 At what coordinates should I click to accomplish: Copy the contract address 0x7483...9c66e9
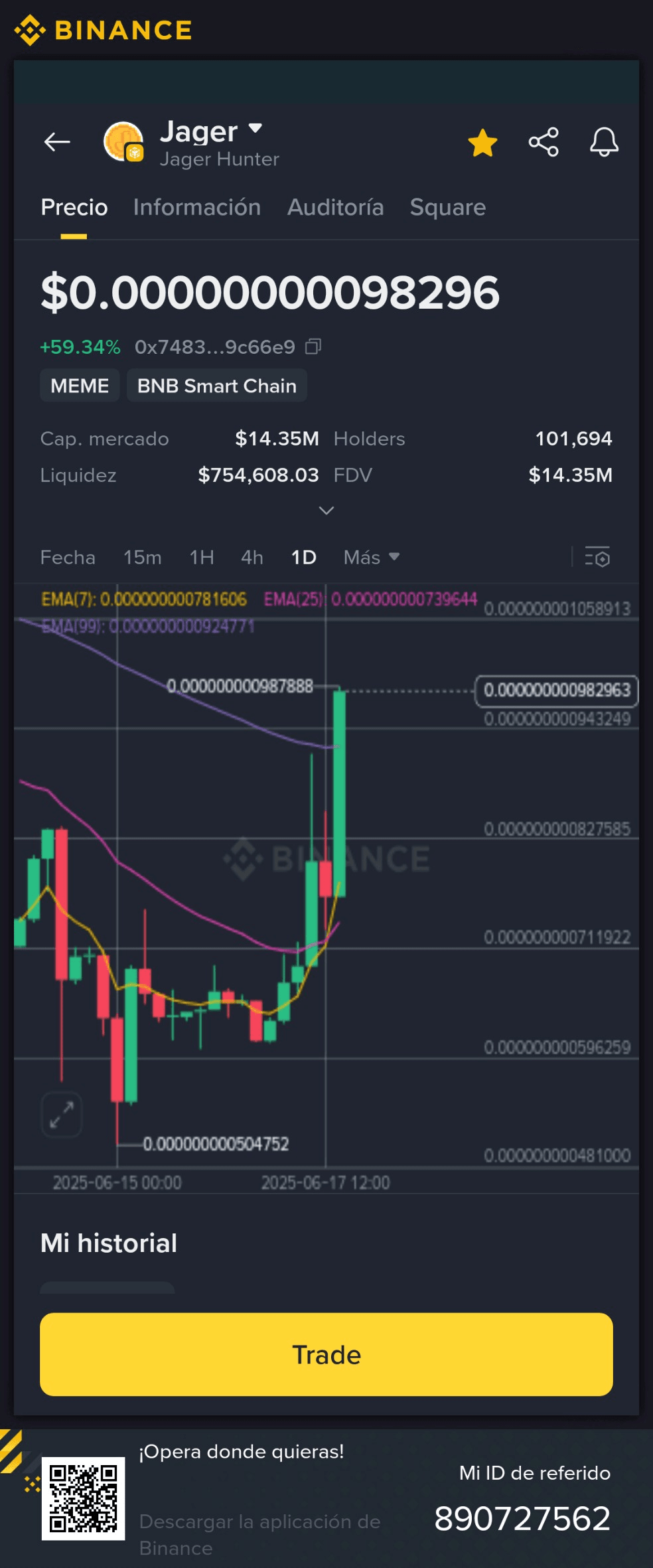coord(313,347)
